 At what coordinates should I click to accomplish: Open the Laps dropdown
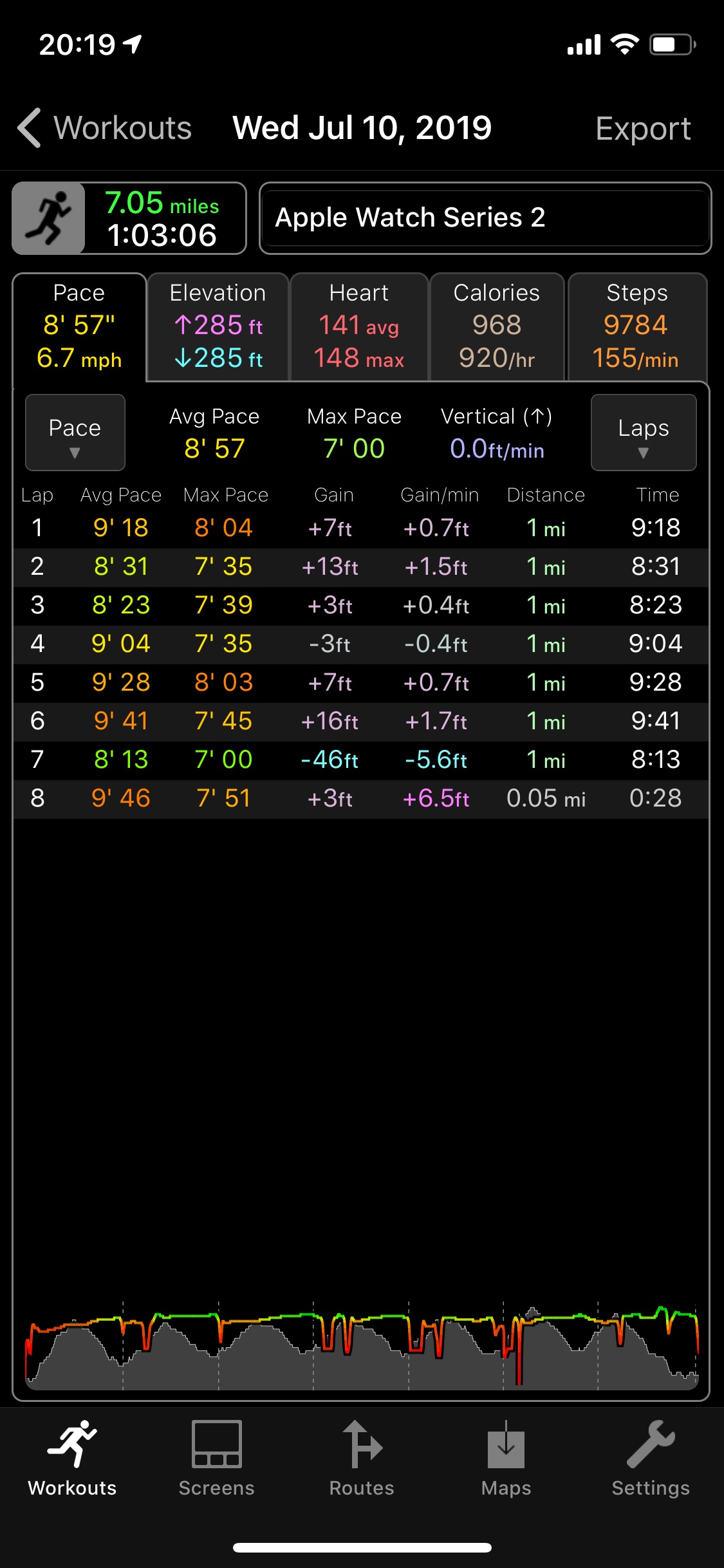click(644, 433)
